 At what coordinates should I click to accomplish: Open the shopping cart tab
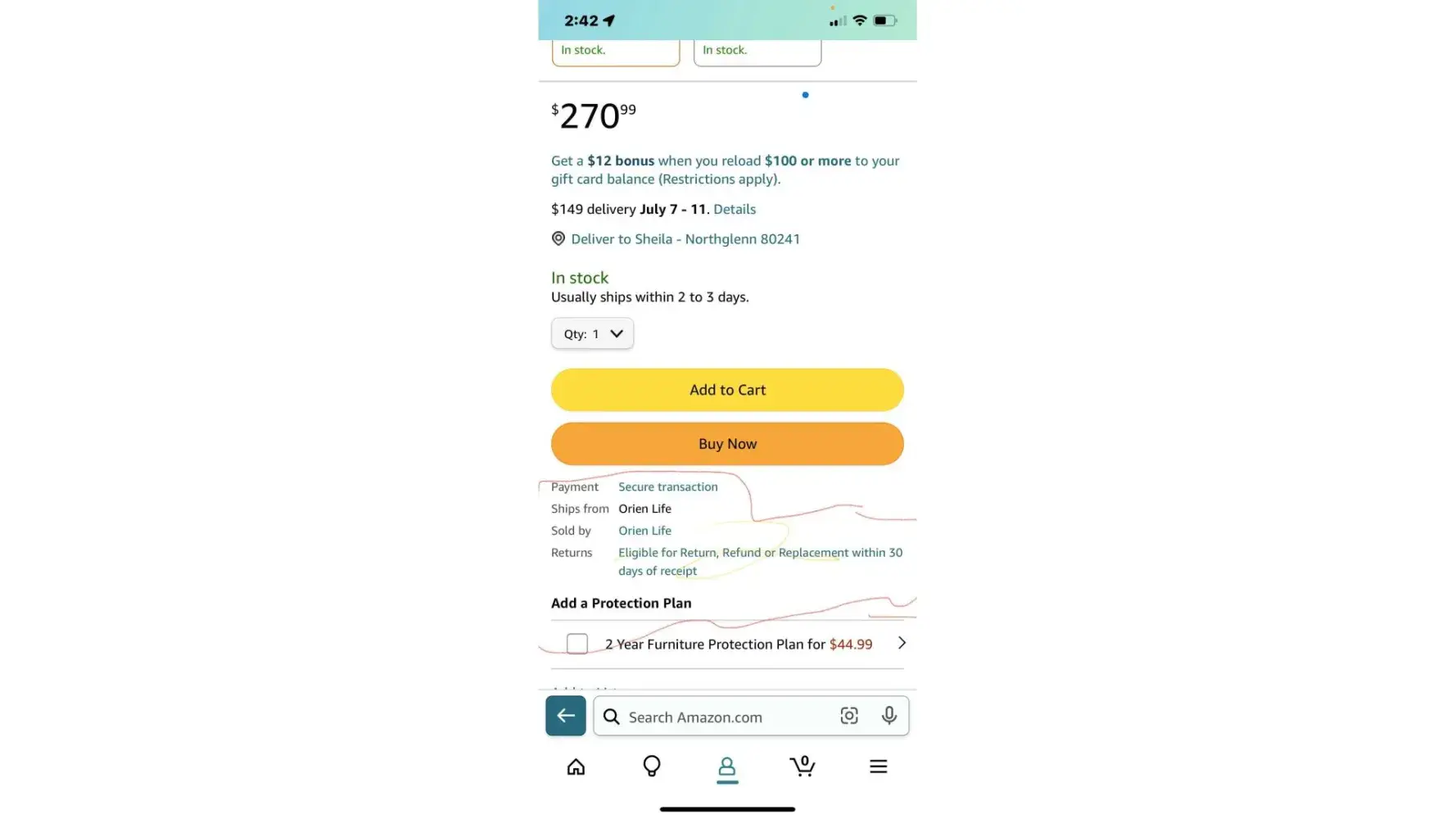coord(803,767)
